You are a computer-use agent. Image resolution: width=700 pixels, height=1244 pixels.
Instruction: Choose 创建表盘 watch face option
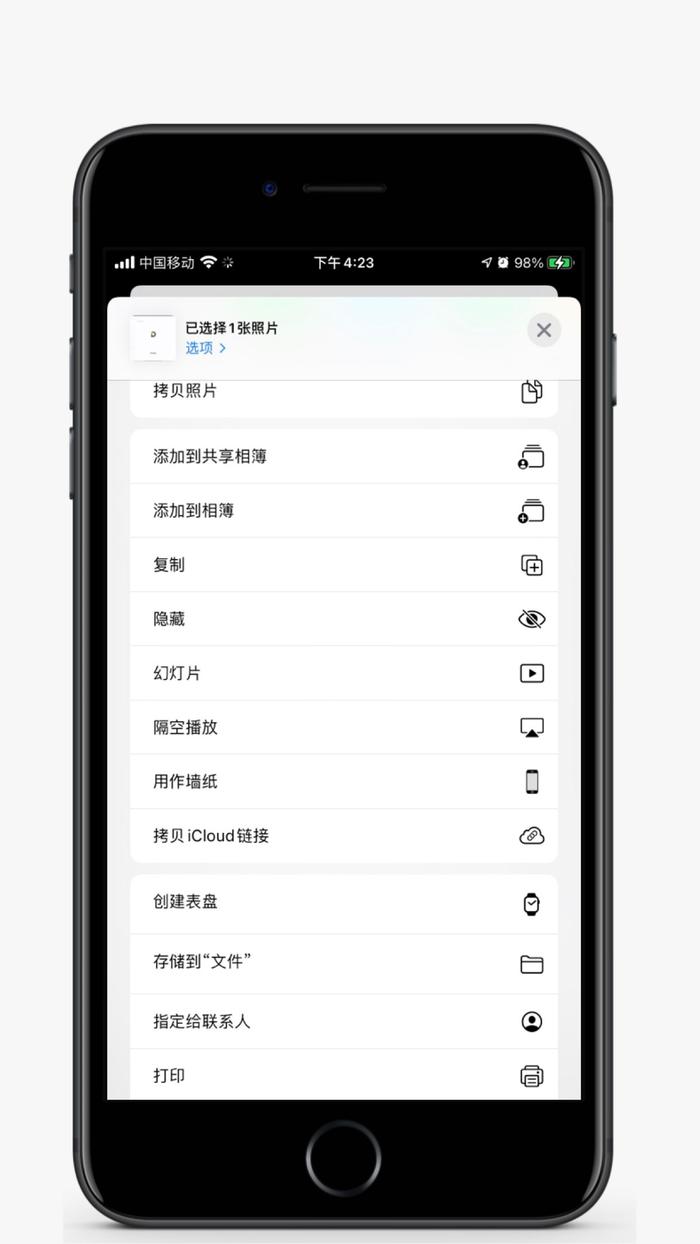coord(344,904)
